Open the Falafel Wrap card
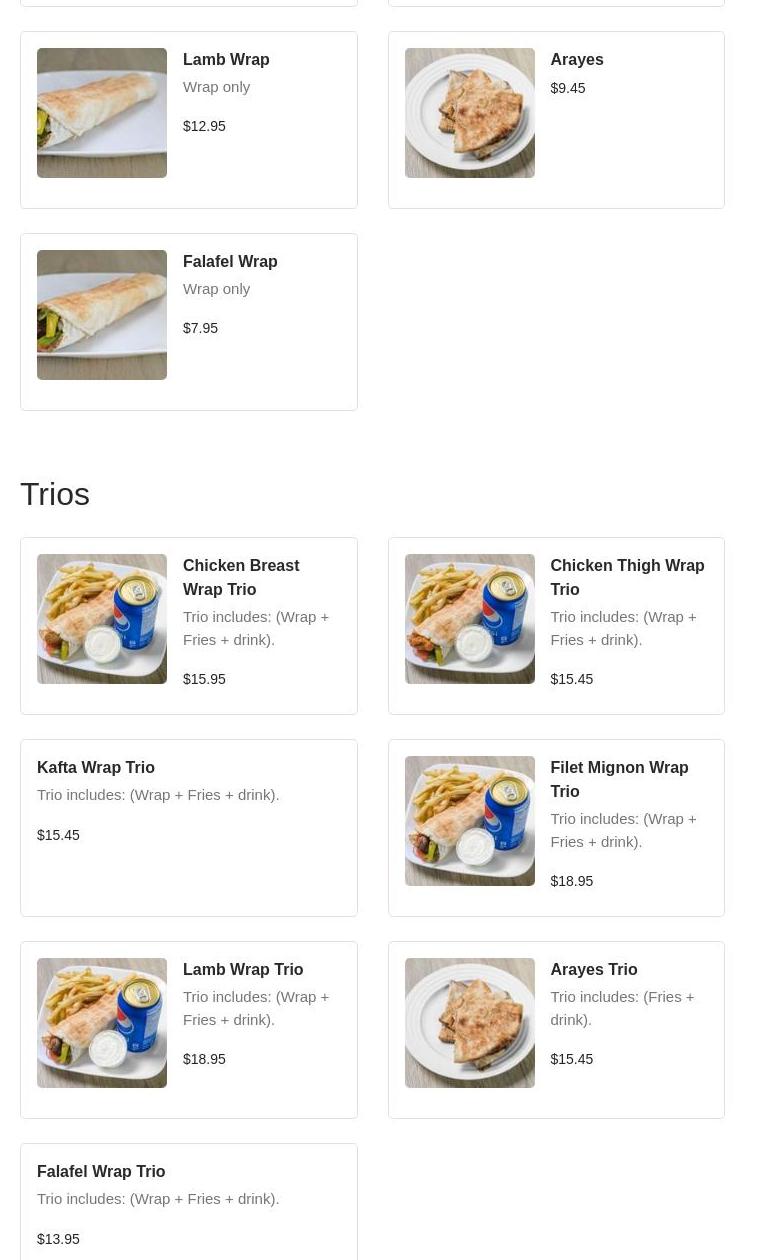This screenshot has width=765, height=1260. pos(189,322)
